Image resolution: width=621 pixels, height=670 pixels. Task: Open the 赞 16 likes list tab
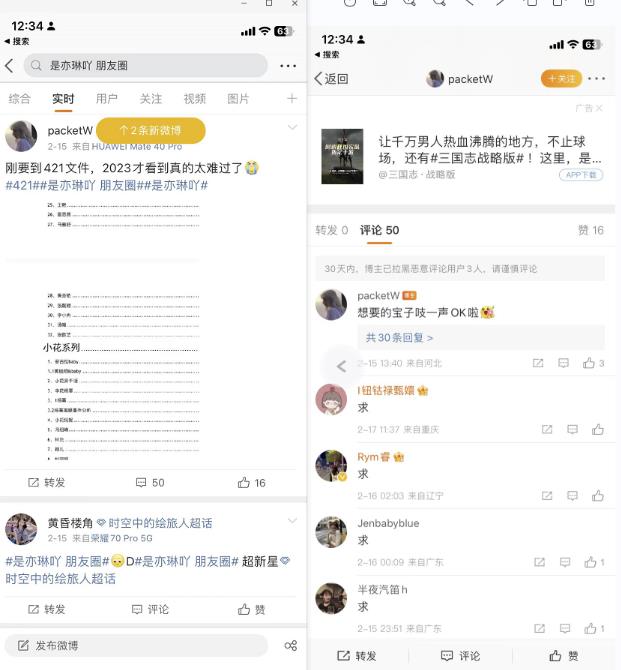click(x=590, y=230)
